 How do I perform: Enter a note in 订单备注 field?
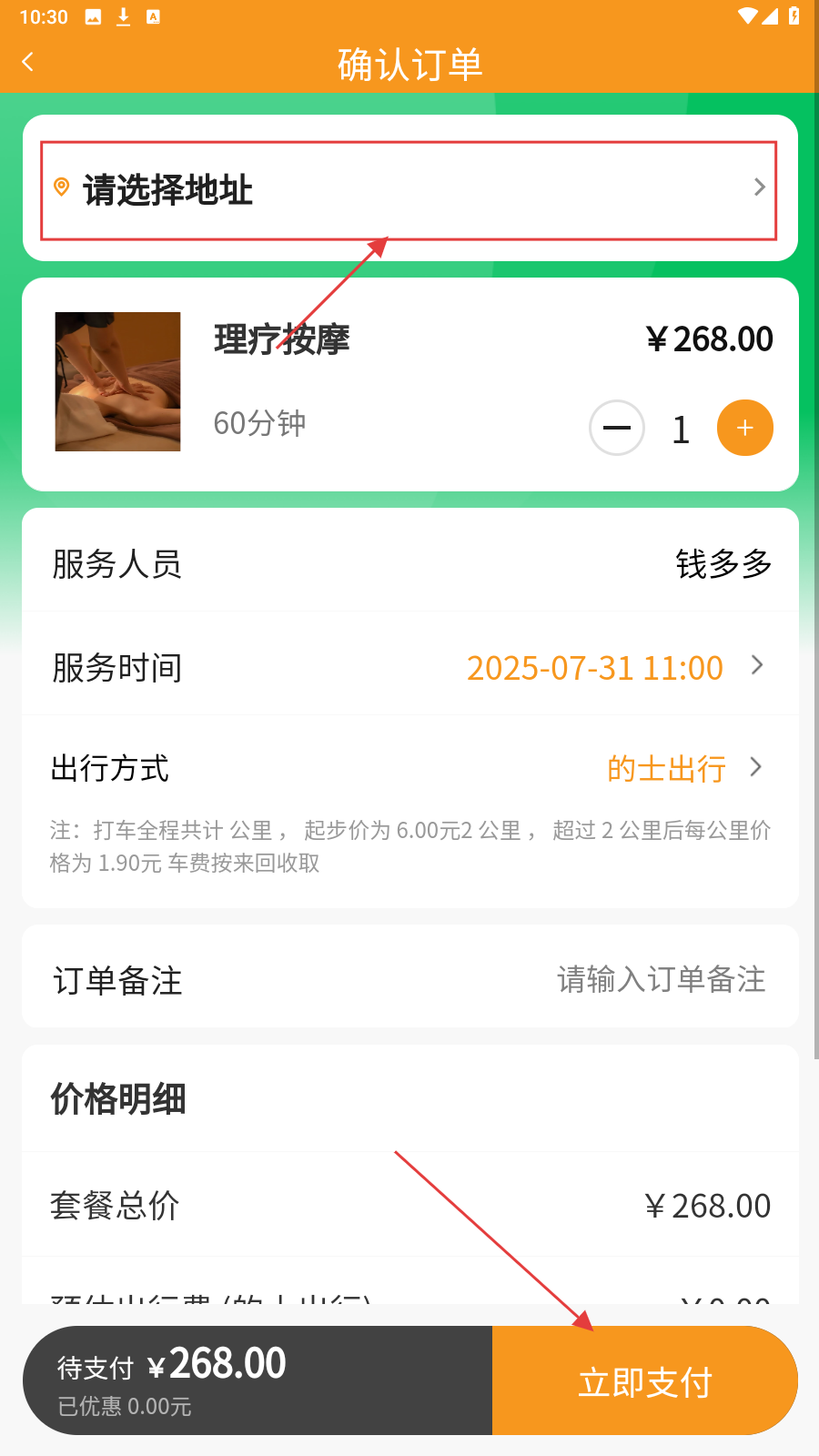click(x=661, y=980)
